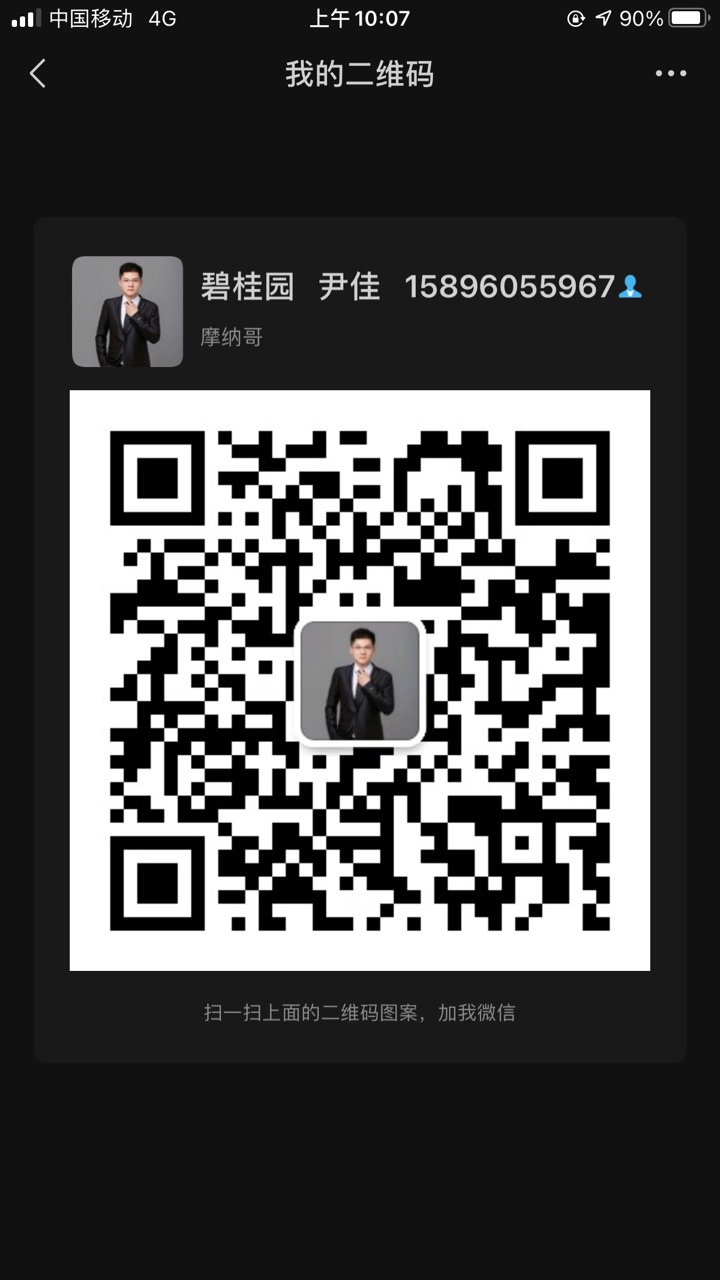This screenshot has width=720, height=1280.
Task: Open the three-dot more options menu
Action: pos(670,73)
